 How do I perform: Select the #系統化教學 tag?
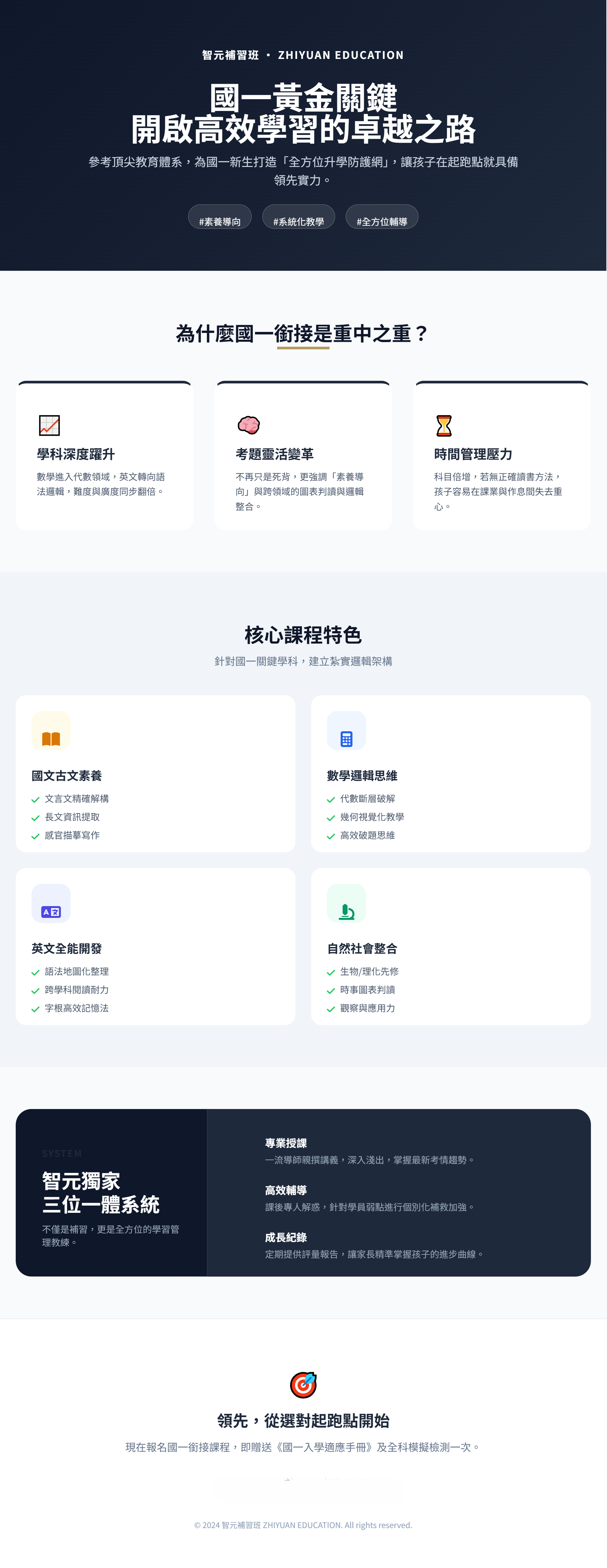[x=298, y=219]
